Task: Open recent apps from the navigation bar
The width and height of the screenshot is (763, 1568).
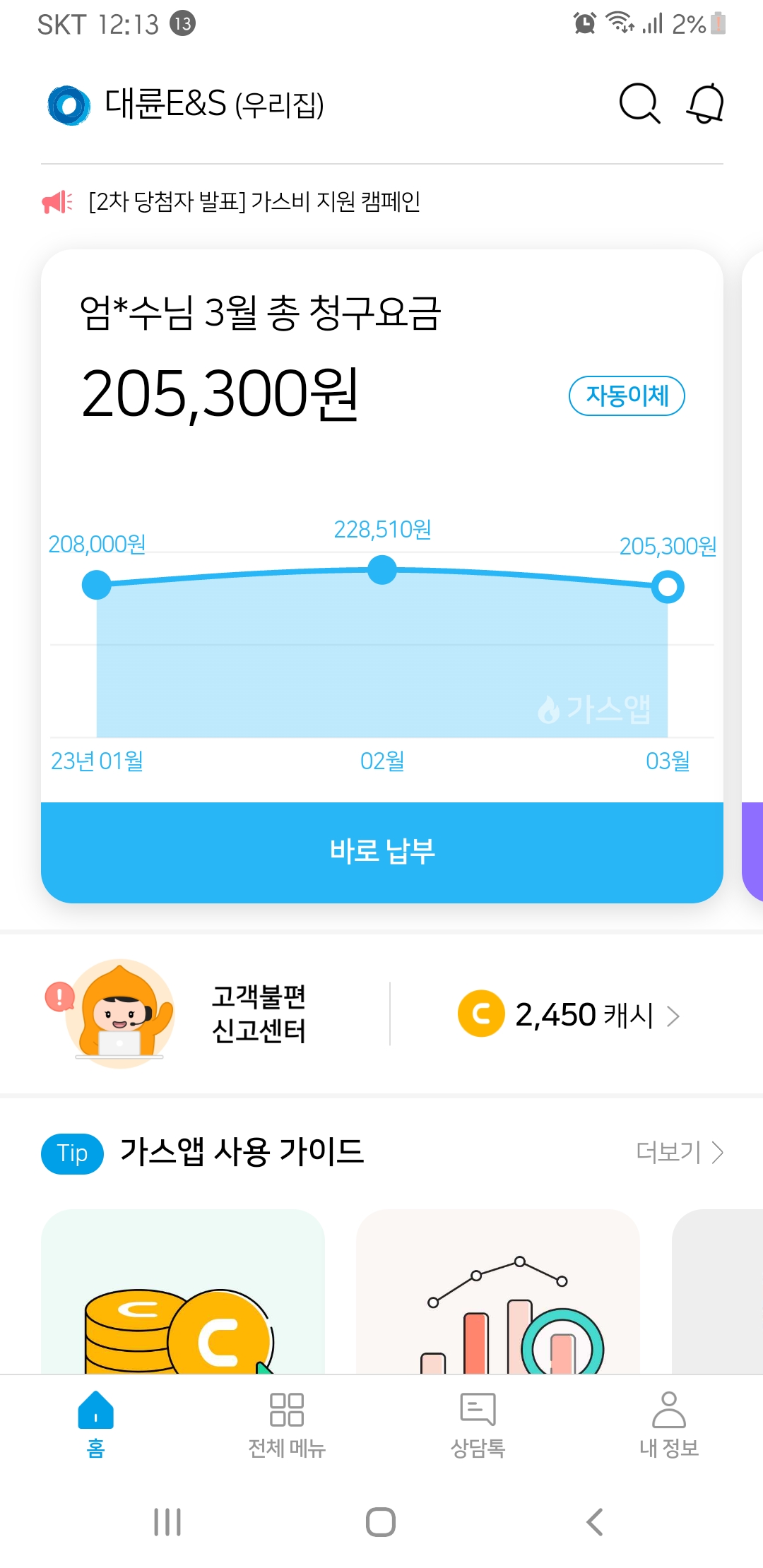Action: 167,1521
